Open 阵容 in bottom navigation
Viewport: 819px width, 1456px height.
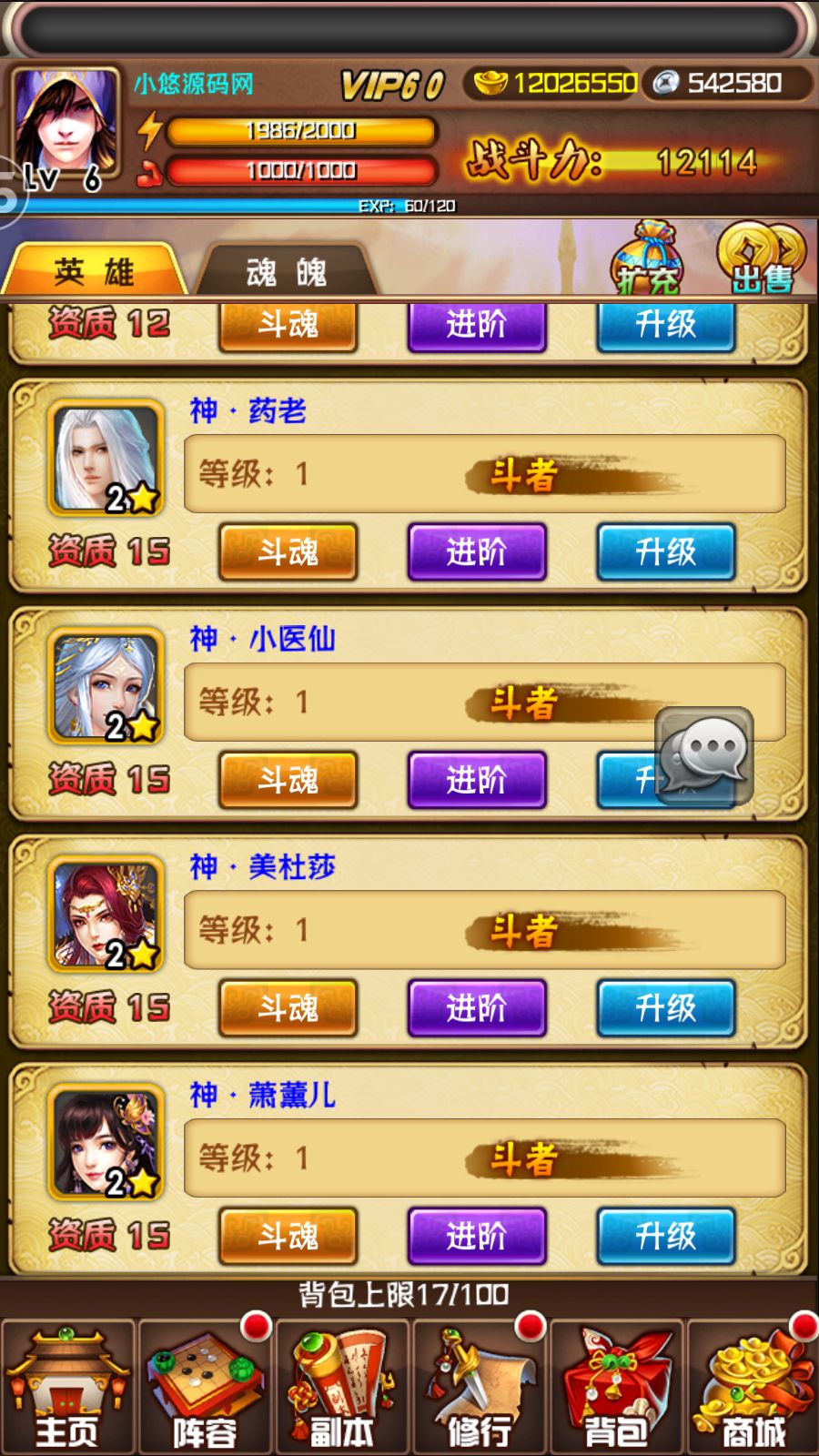pos(206,1387)
